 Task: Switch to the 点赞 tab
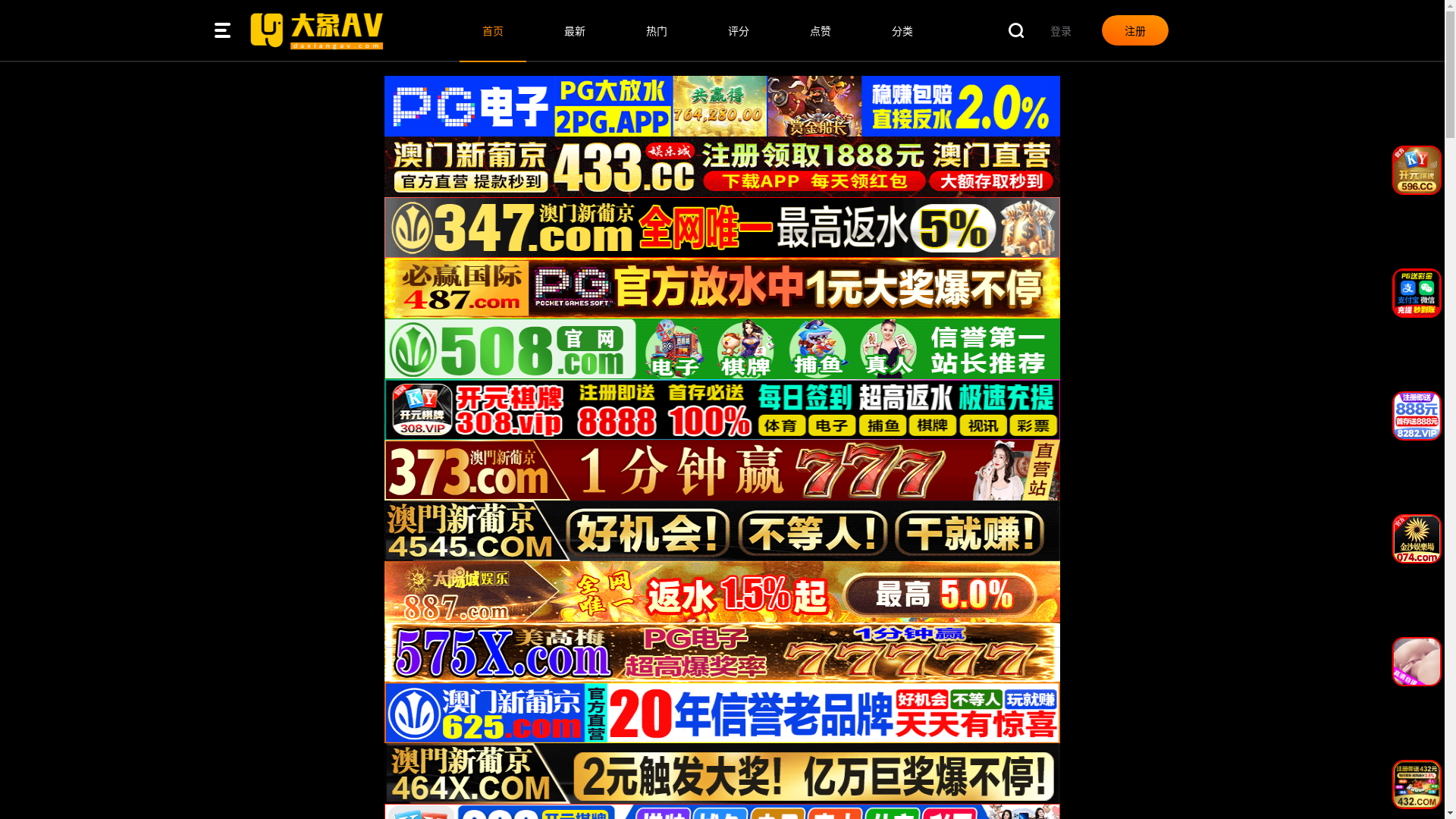pyautogui.click(x=821, y=31)
